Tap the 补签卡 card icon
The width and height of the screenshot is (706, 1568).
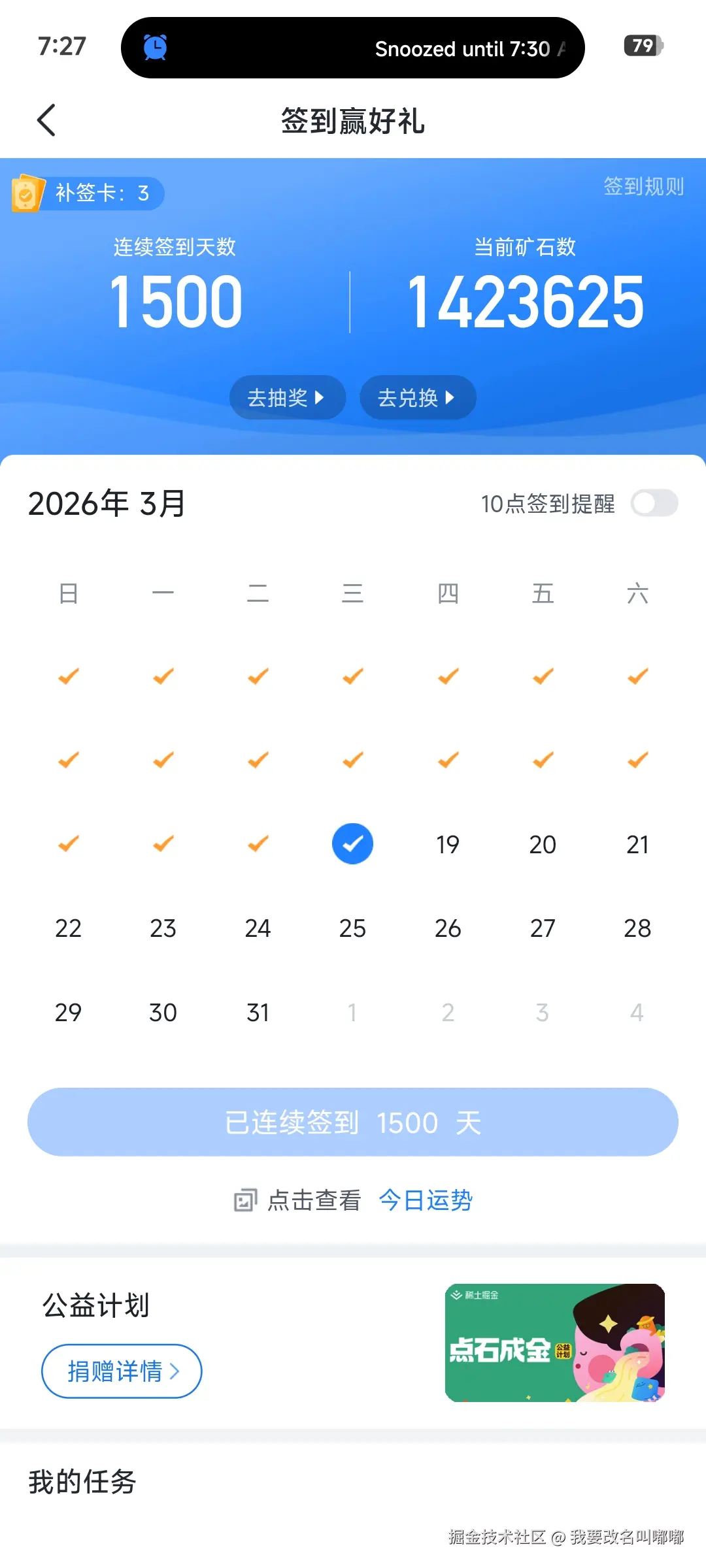coord(26,193)
